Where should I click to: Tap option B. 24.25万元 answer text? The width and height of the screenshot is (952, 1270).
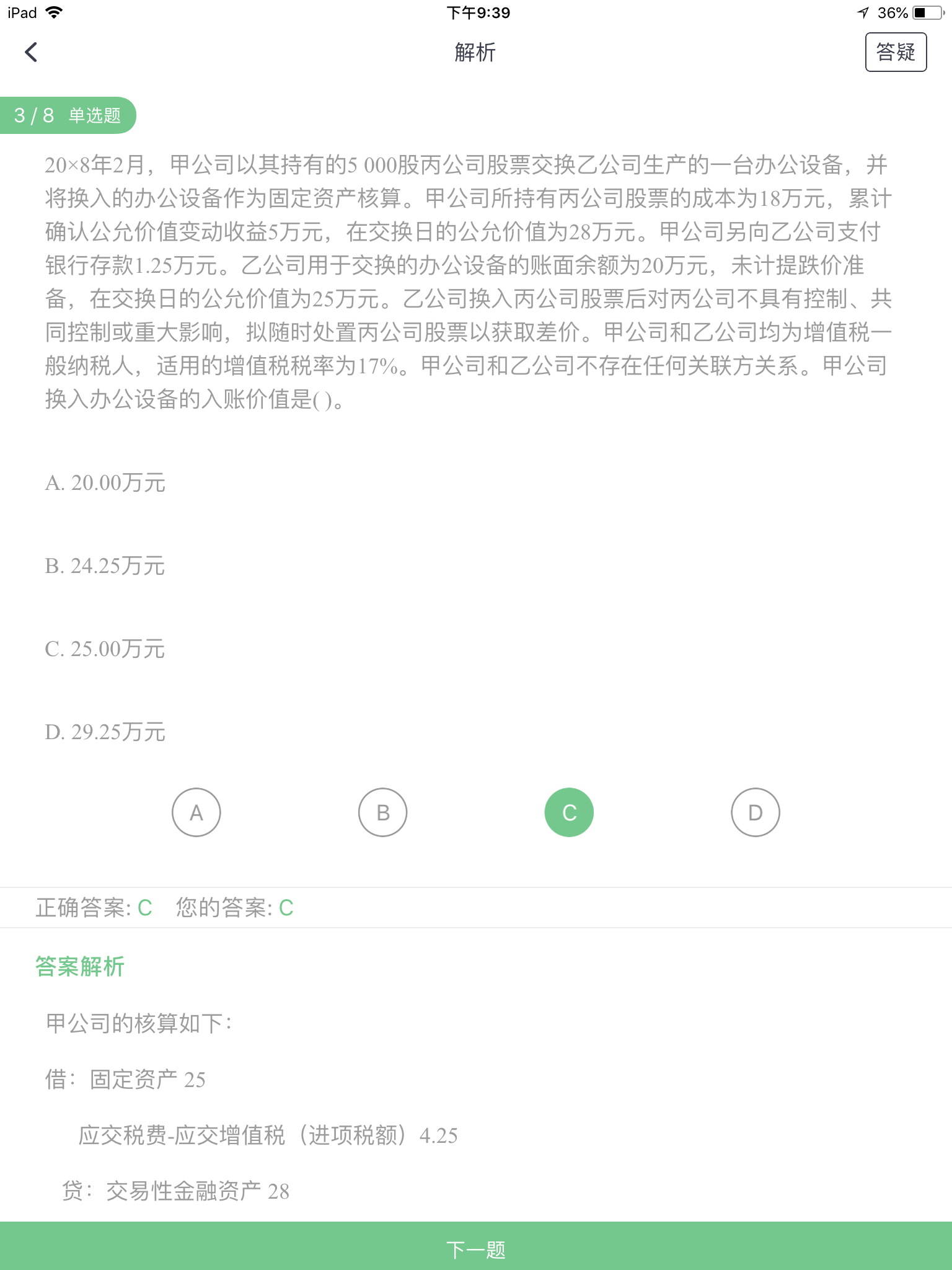105,566
